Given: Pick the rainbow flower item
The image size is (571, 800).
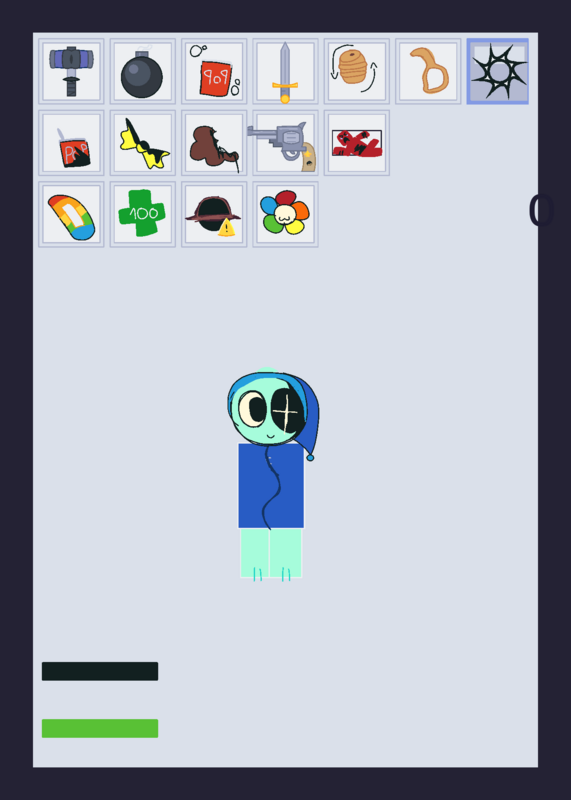Looking at the screenshot, I should tap(285, 214).
